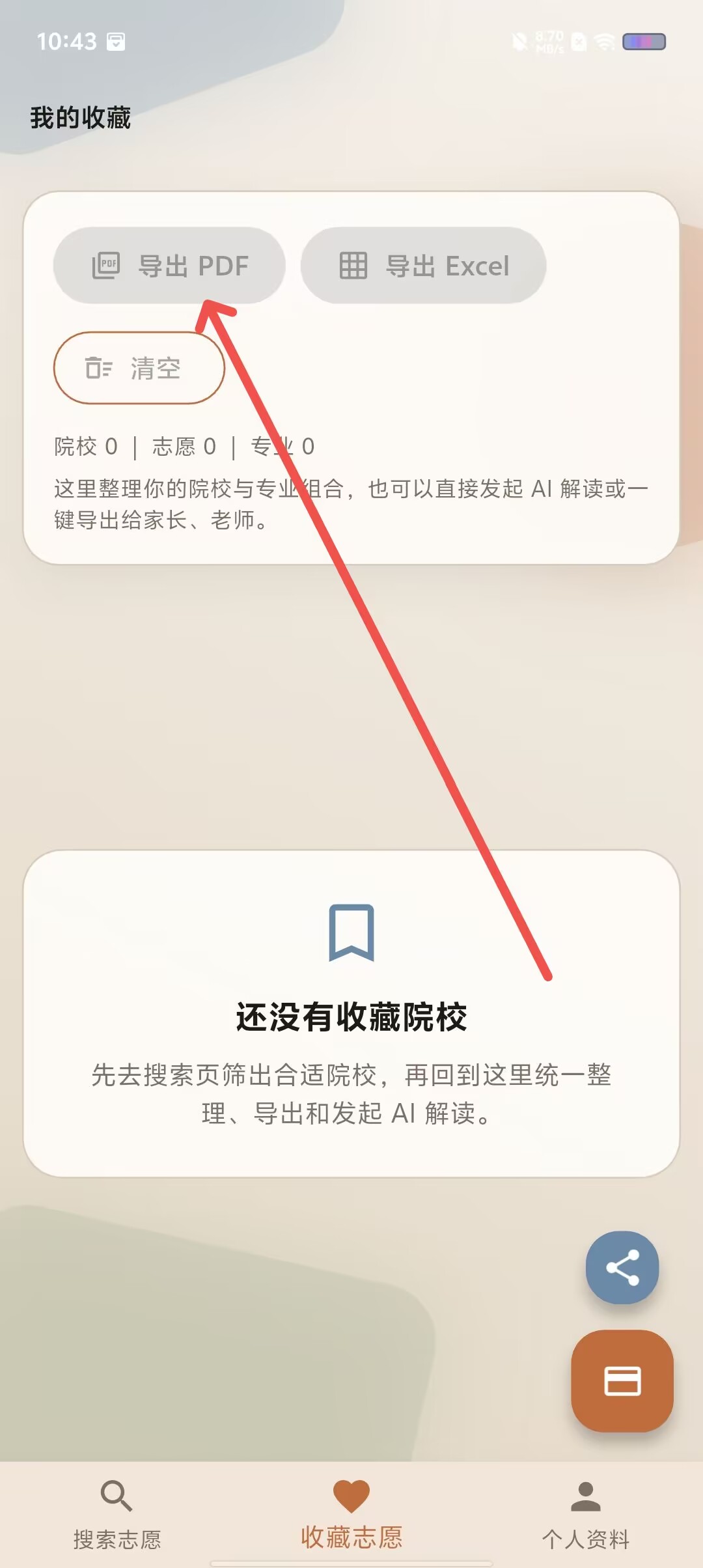Open the blue share floating button
The image size is (703, 1568).
pyautogui.click(x=622, y=1267)
